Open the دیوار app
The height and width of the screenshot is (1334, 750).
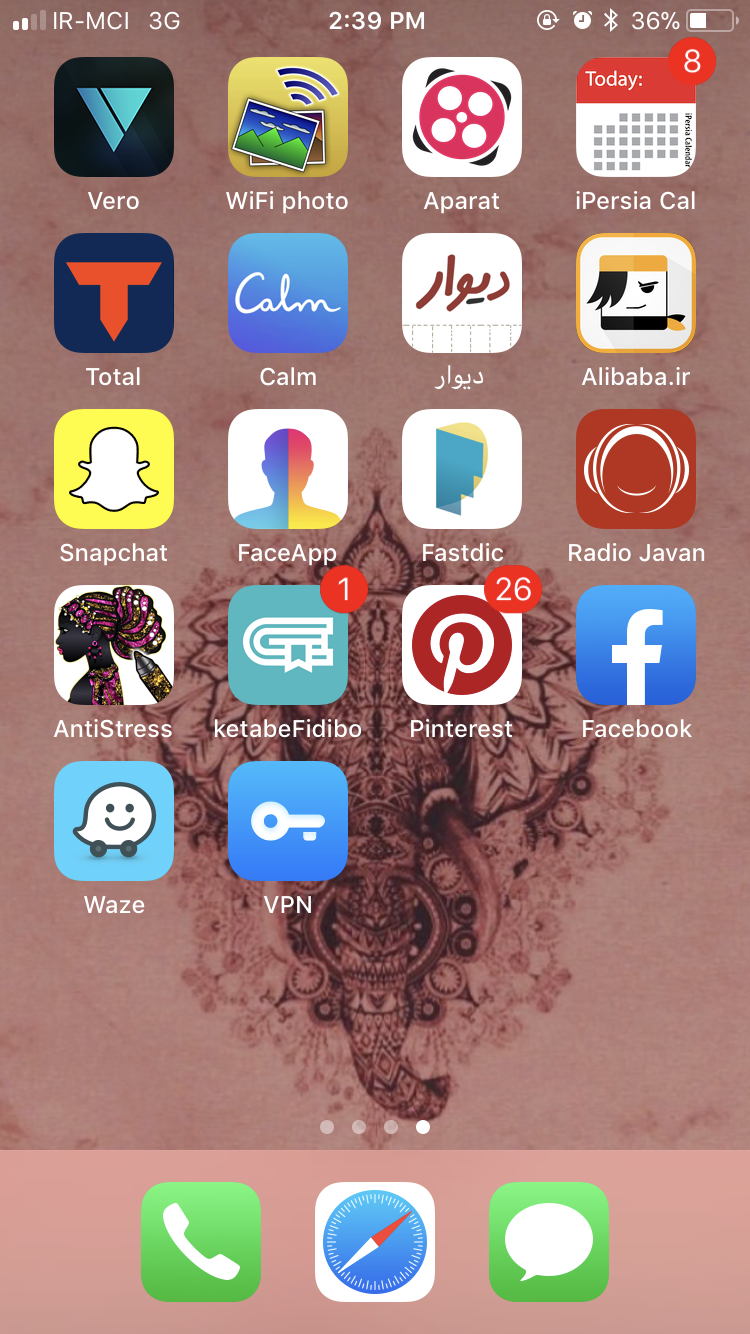point(462,293)
